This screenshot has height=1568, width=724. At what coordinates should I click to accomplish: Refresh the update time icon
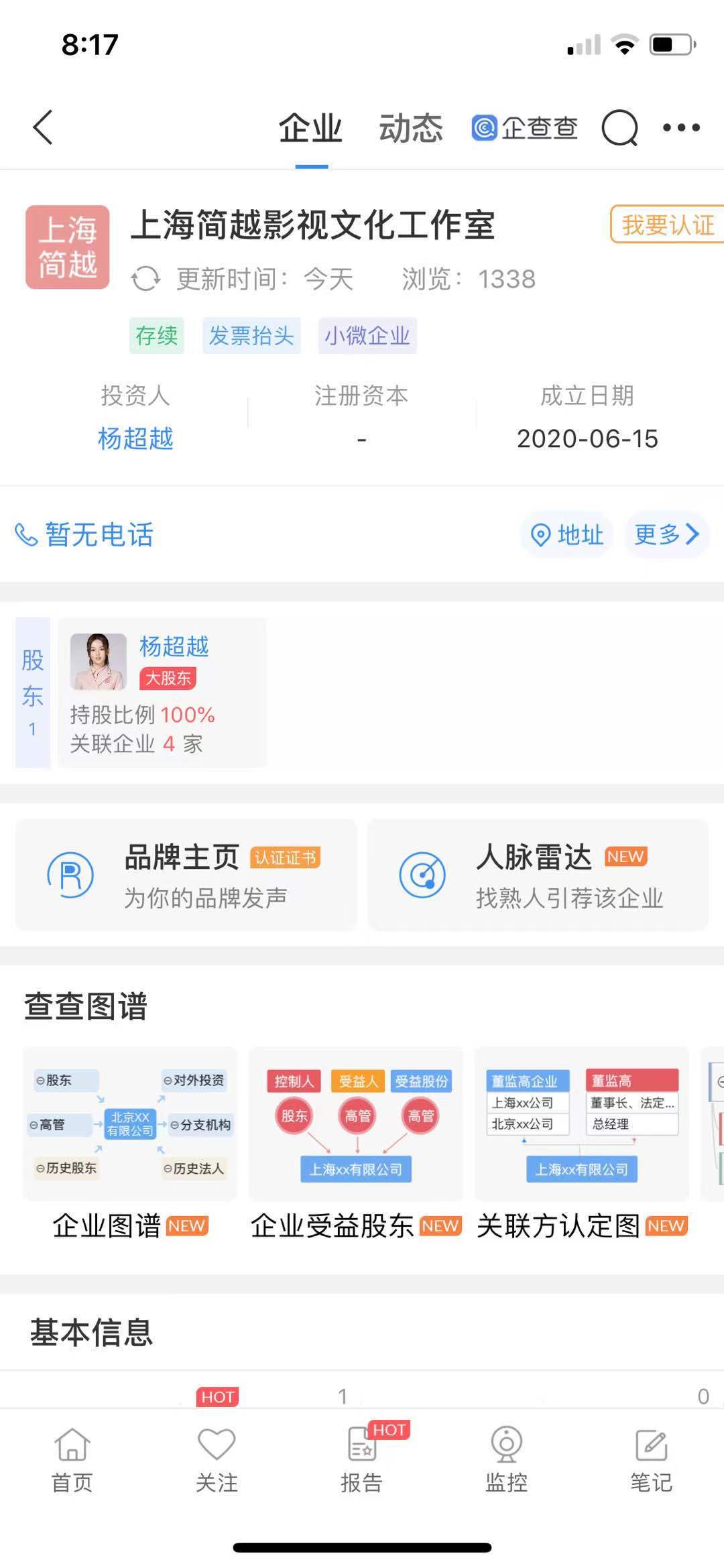(x=145, y=279)
